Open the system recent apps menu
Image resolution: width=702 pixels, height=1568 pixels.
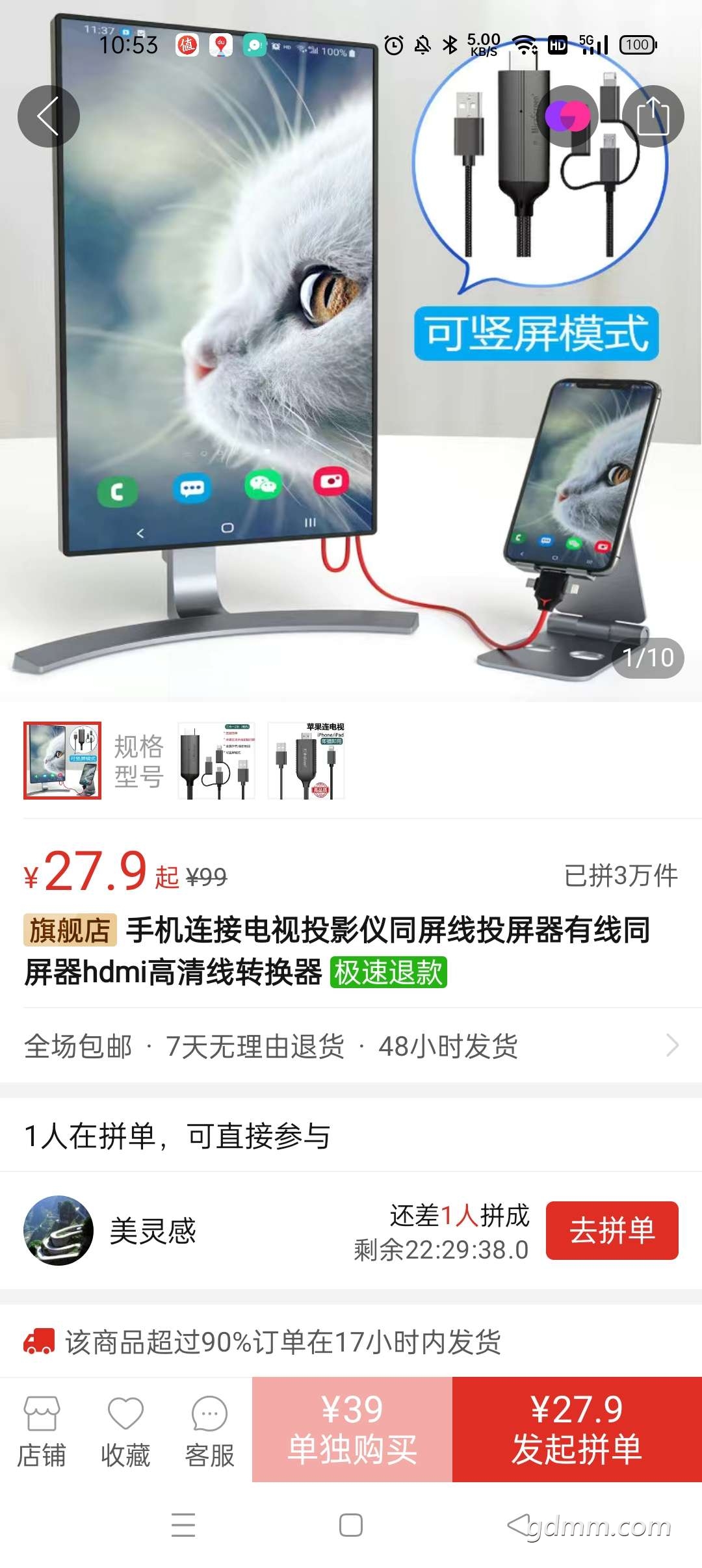(183, 1524)
